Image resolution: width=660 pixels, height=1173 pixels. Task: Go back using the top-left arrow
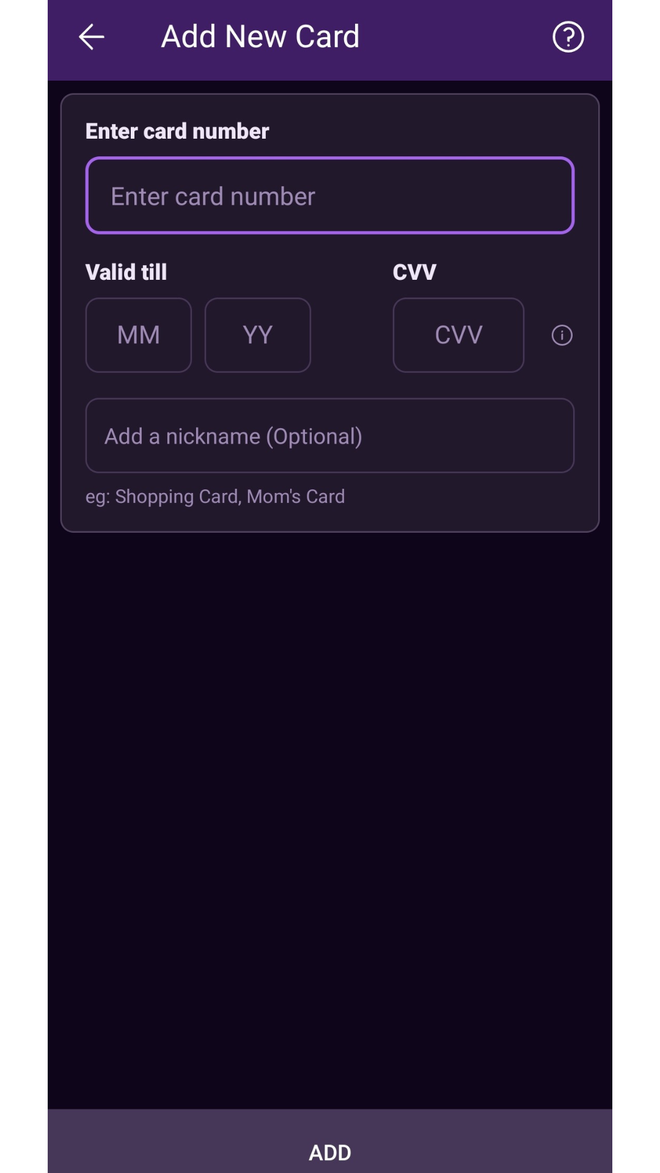coord(91,37)
